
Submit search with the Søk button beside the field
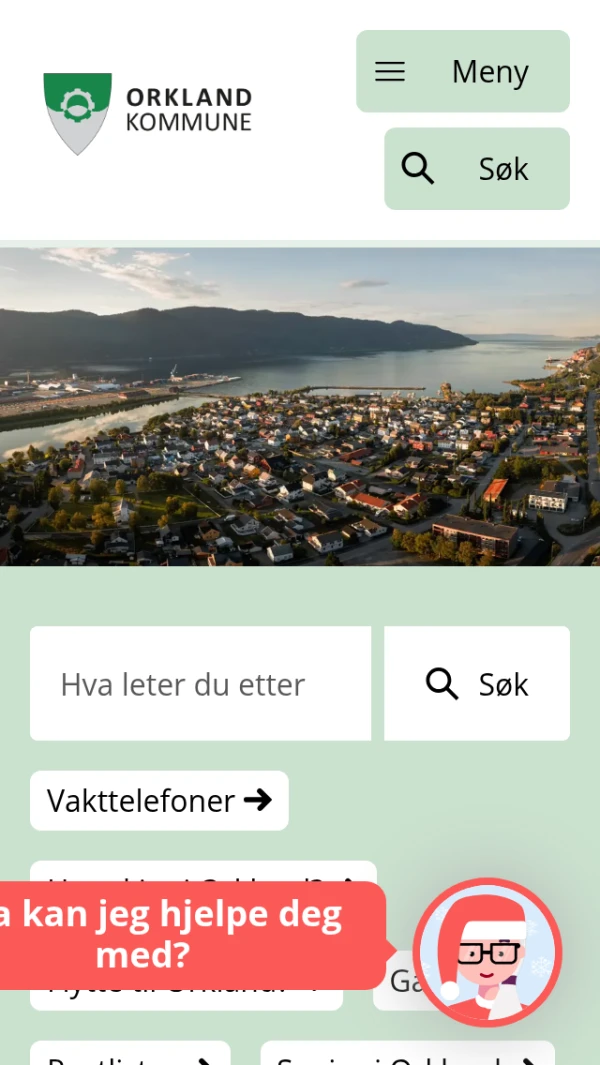[x=476, y=684]
